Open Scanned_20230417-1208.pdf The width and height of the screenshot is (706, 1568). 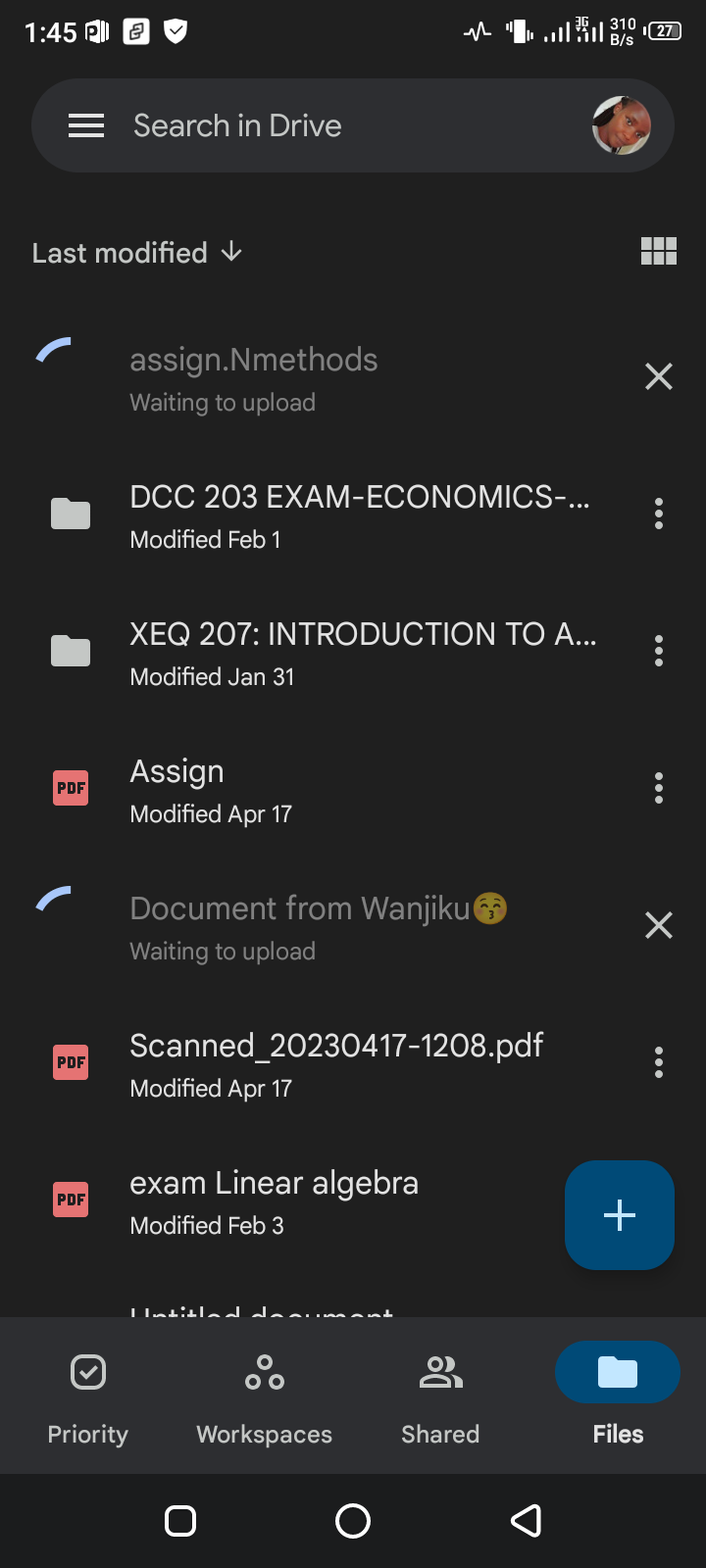(333, 1063)
